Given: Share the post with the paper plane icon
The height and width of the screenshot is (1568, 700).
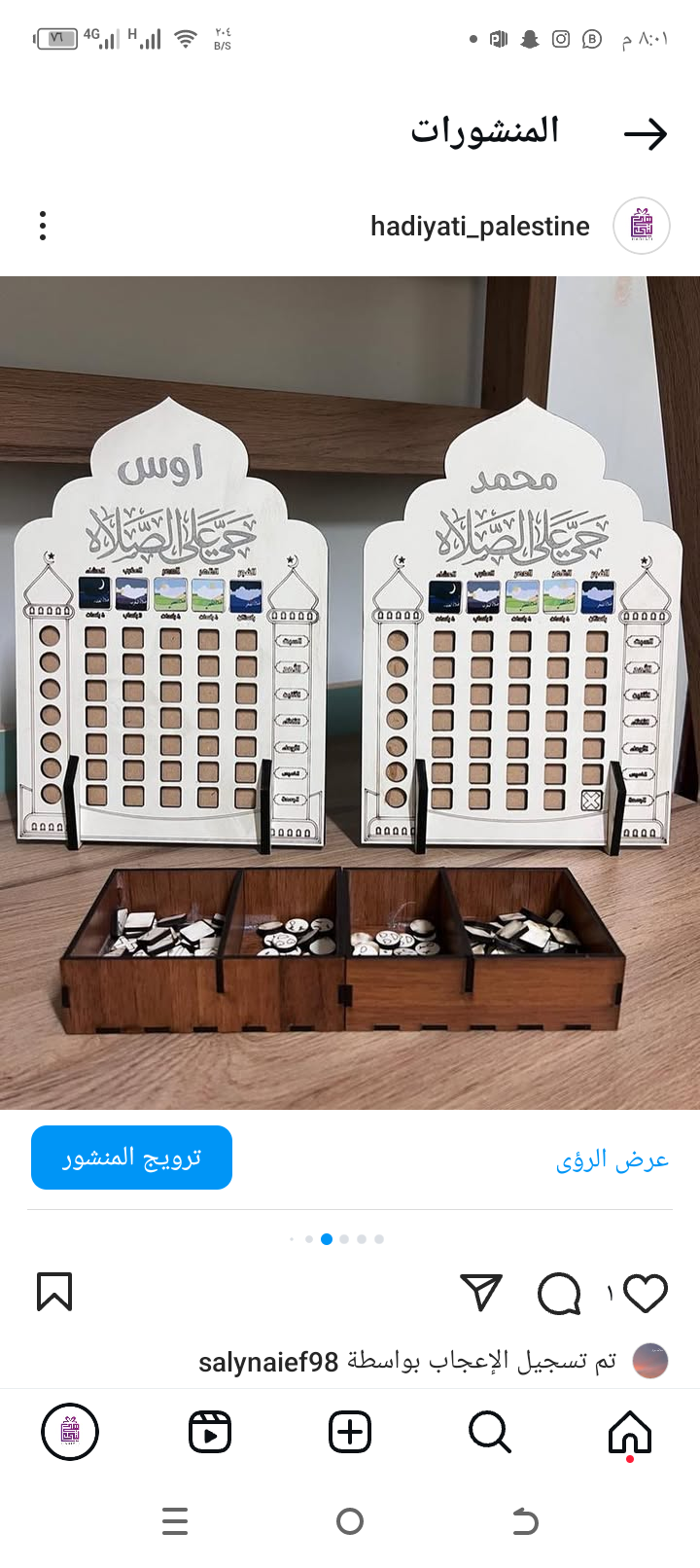Looking at the screenshot, I should point(481,1292).
